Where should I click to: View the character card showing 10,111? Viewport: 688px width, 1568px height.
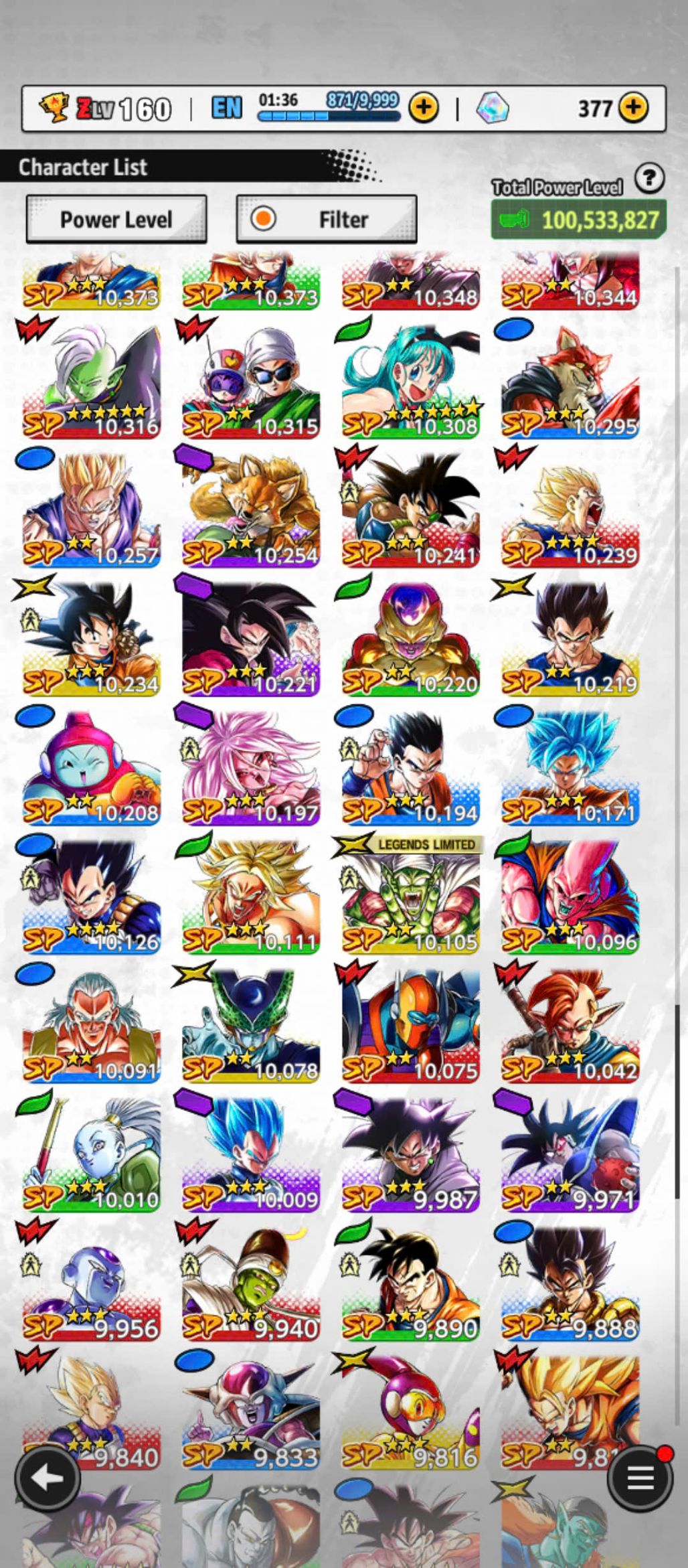coord(251,897)
